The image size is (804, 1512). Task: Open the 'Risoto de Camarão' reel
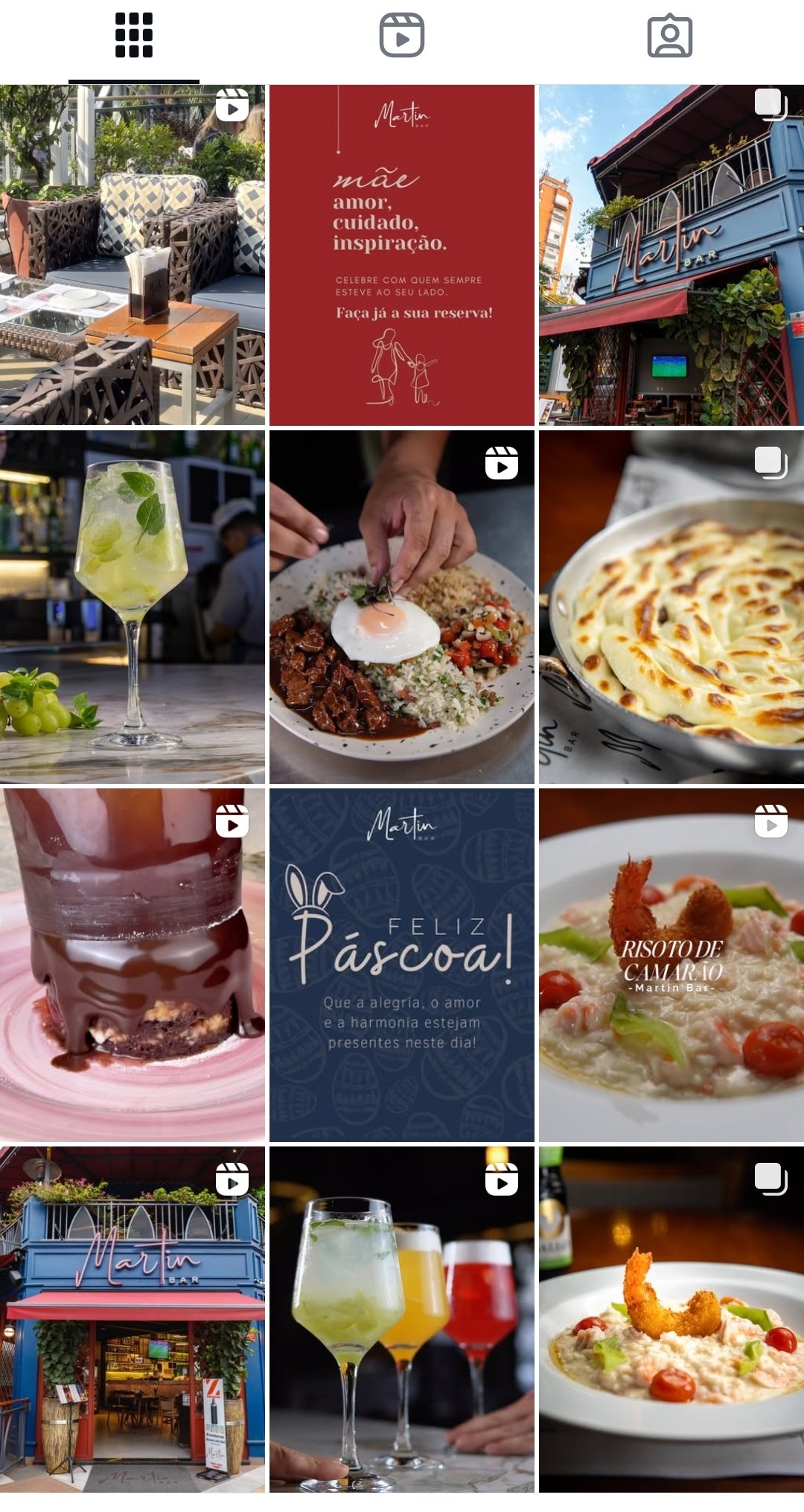671,965
